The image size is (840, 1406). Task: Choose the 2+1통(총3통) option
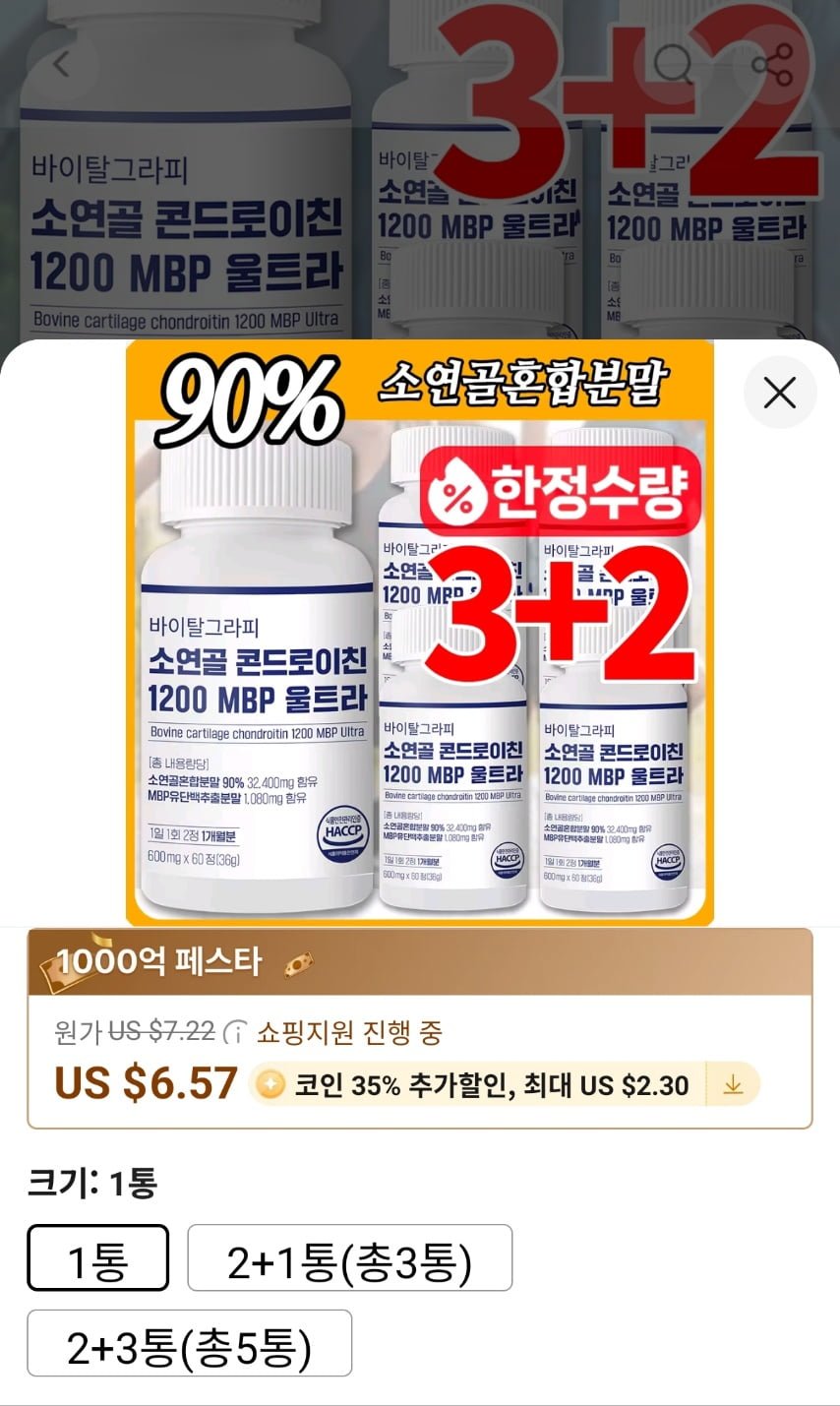point(349,1257)
